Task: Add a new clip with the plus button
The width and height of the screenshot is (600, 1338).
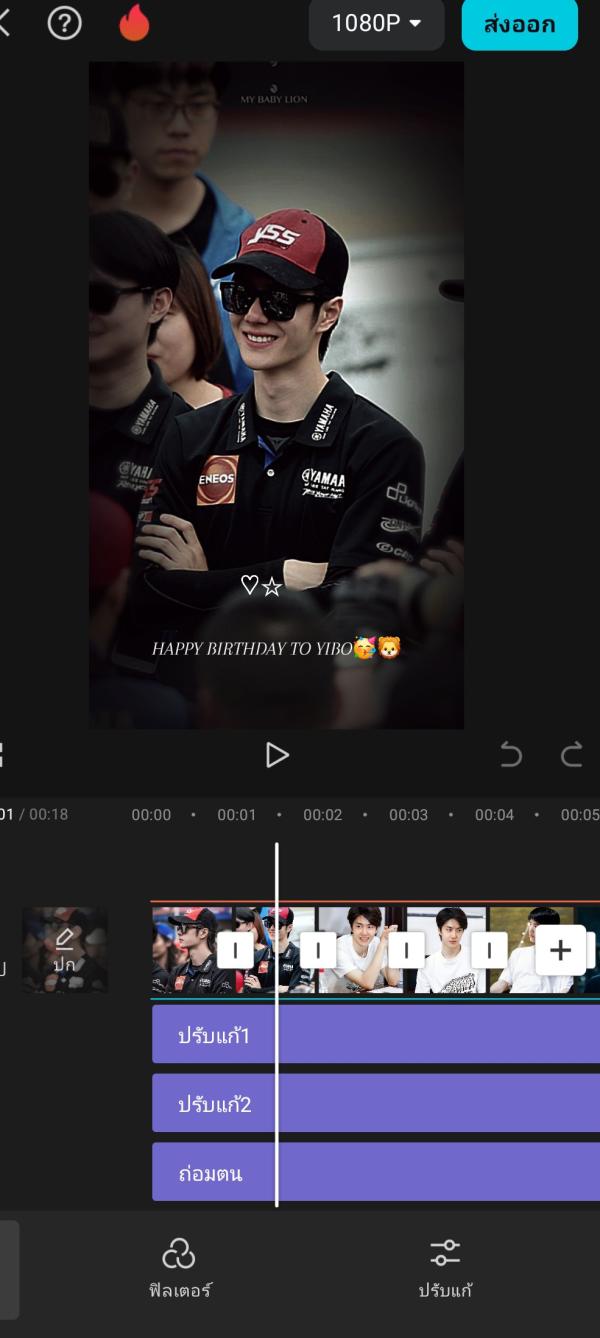Action: [561, 950]
